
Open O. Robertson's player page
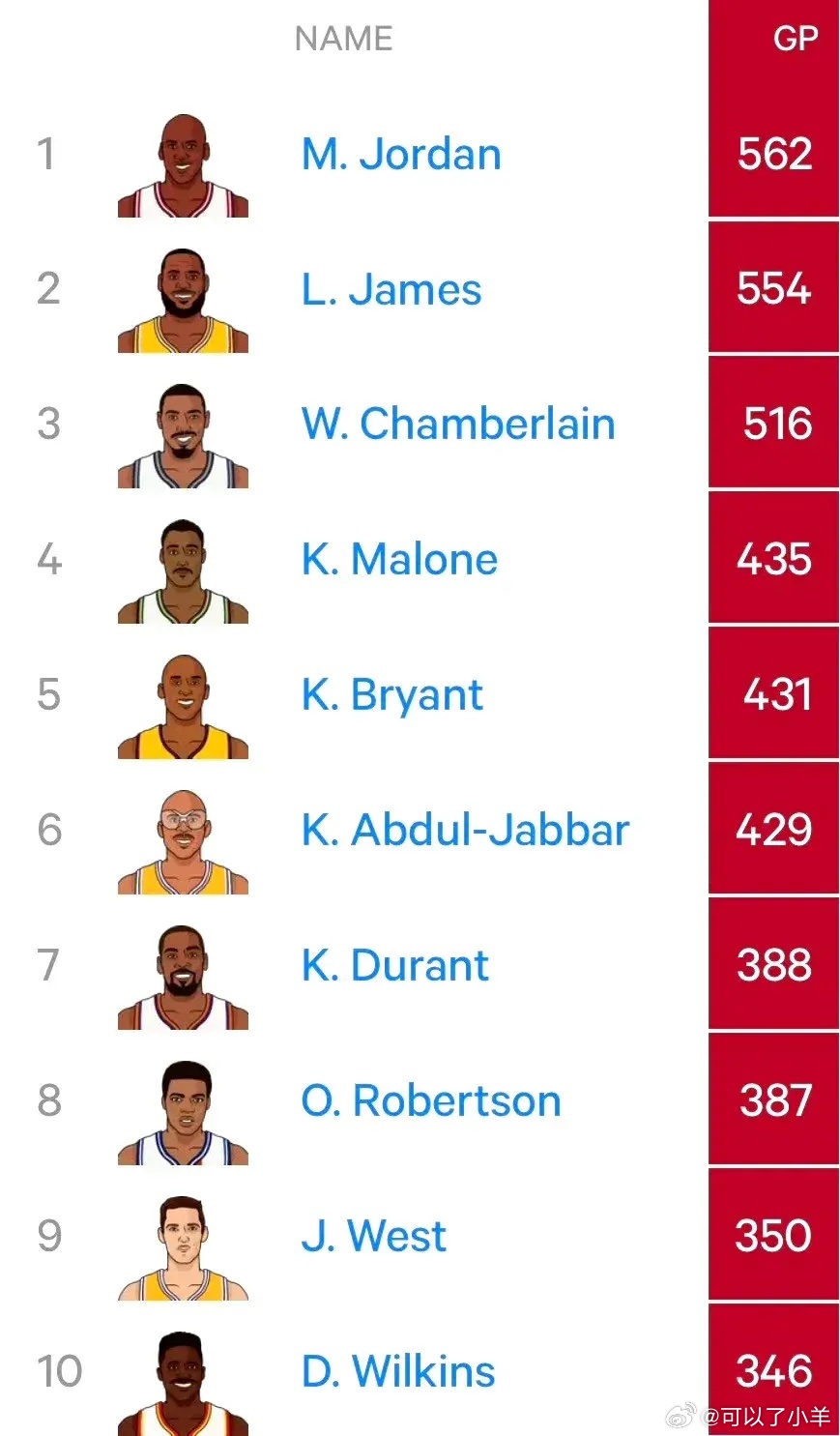coord(431,1101)
